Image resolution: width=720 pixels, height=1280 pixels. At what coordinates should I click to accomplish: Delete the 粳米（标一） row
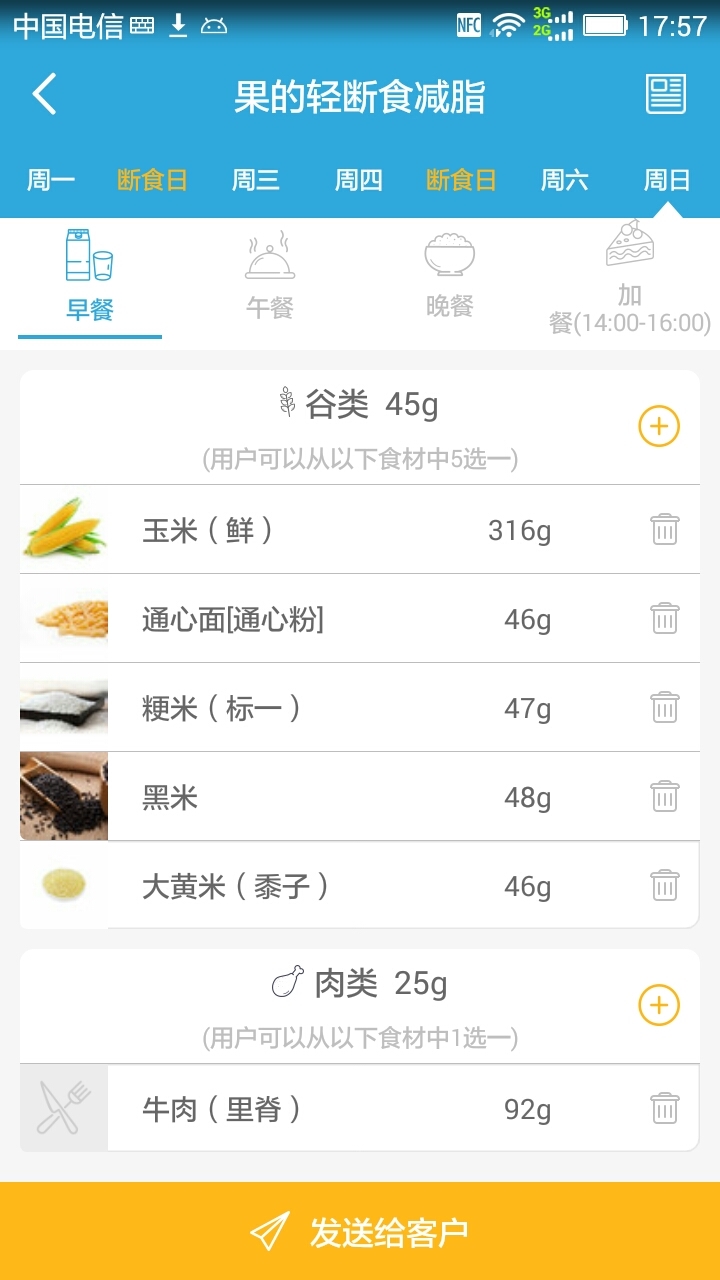665,708
